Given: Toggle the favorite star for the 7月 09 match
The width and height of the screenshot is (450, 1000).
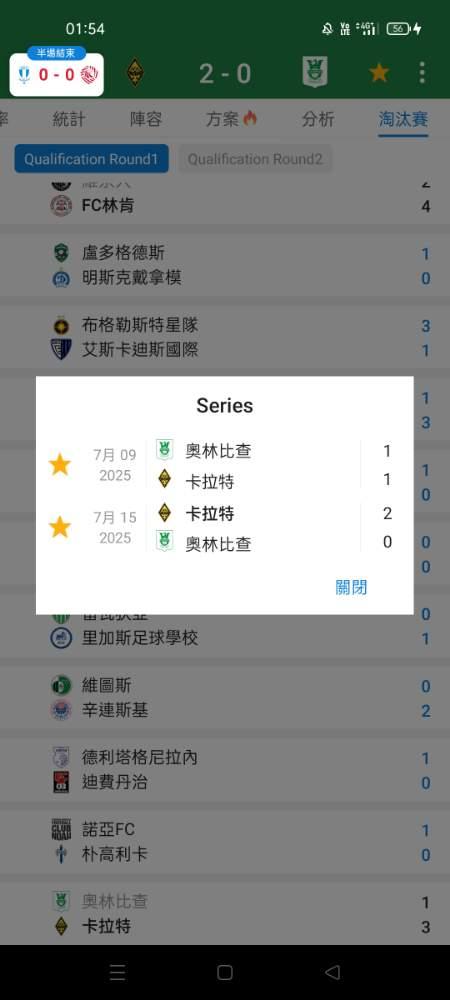Looking at the screenshot, I should point(60,465).
